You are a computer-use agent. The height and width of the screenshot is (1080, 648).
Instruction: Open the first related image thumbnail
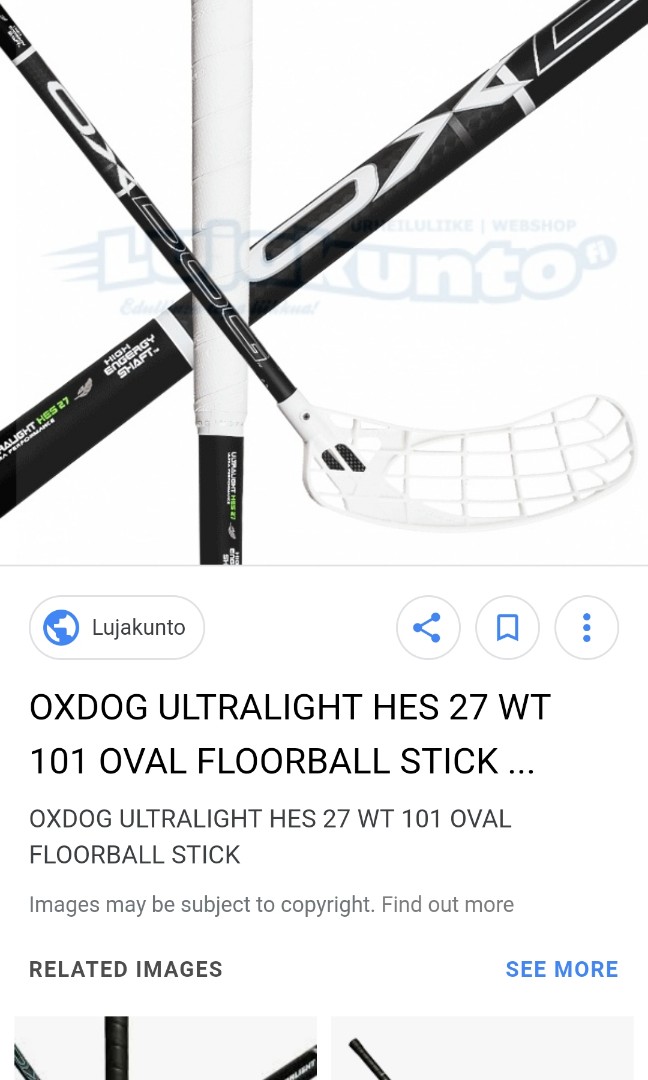tap(165, 1048)
